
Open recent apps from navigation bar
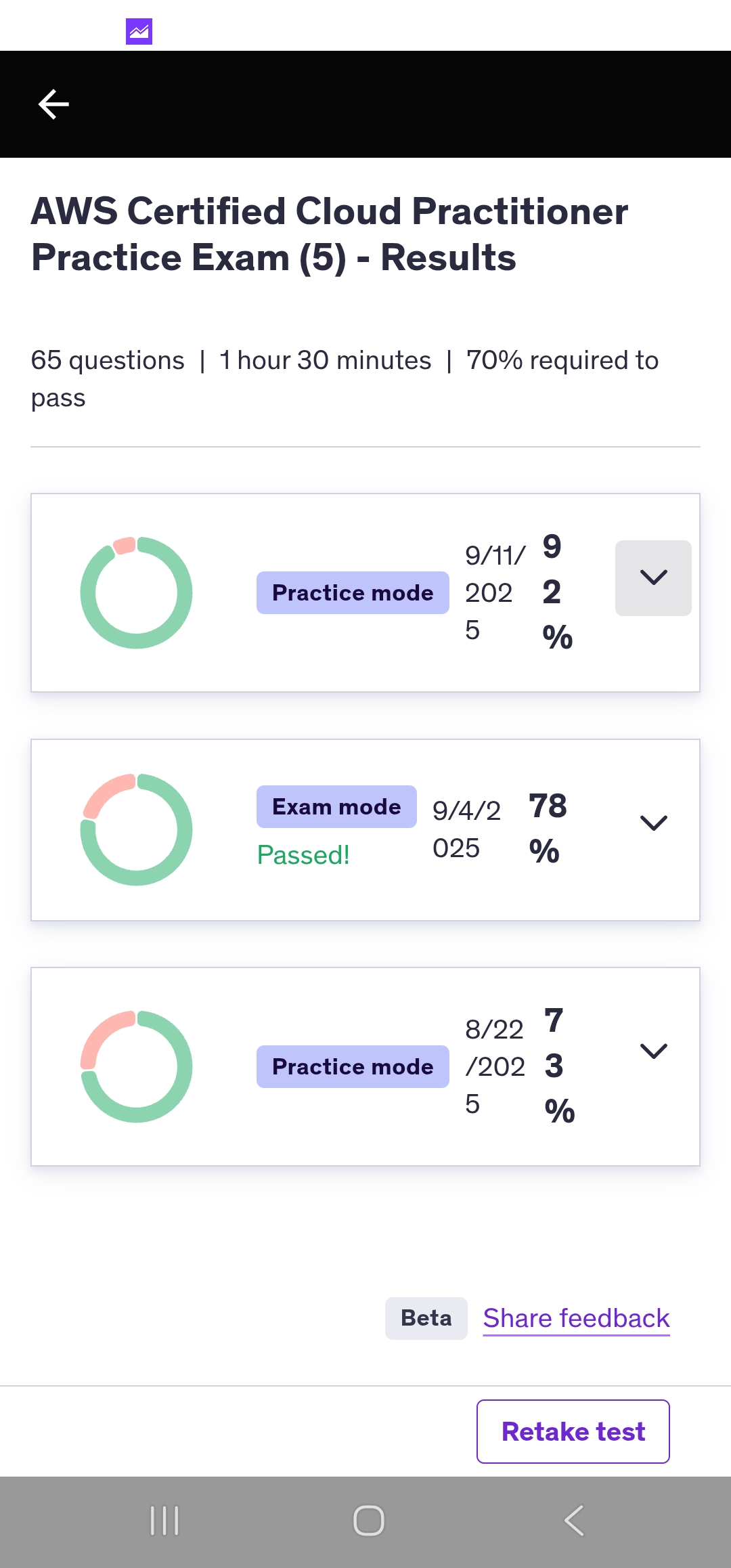[x=164, y=1521]
